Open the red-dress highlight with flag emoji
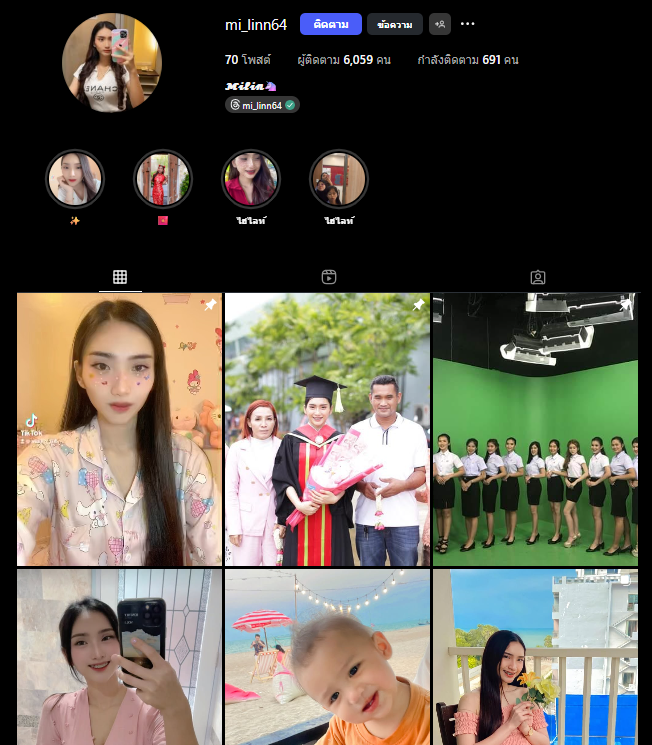Viewport: 652px width, 745px height. [x=163, y=179]
